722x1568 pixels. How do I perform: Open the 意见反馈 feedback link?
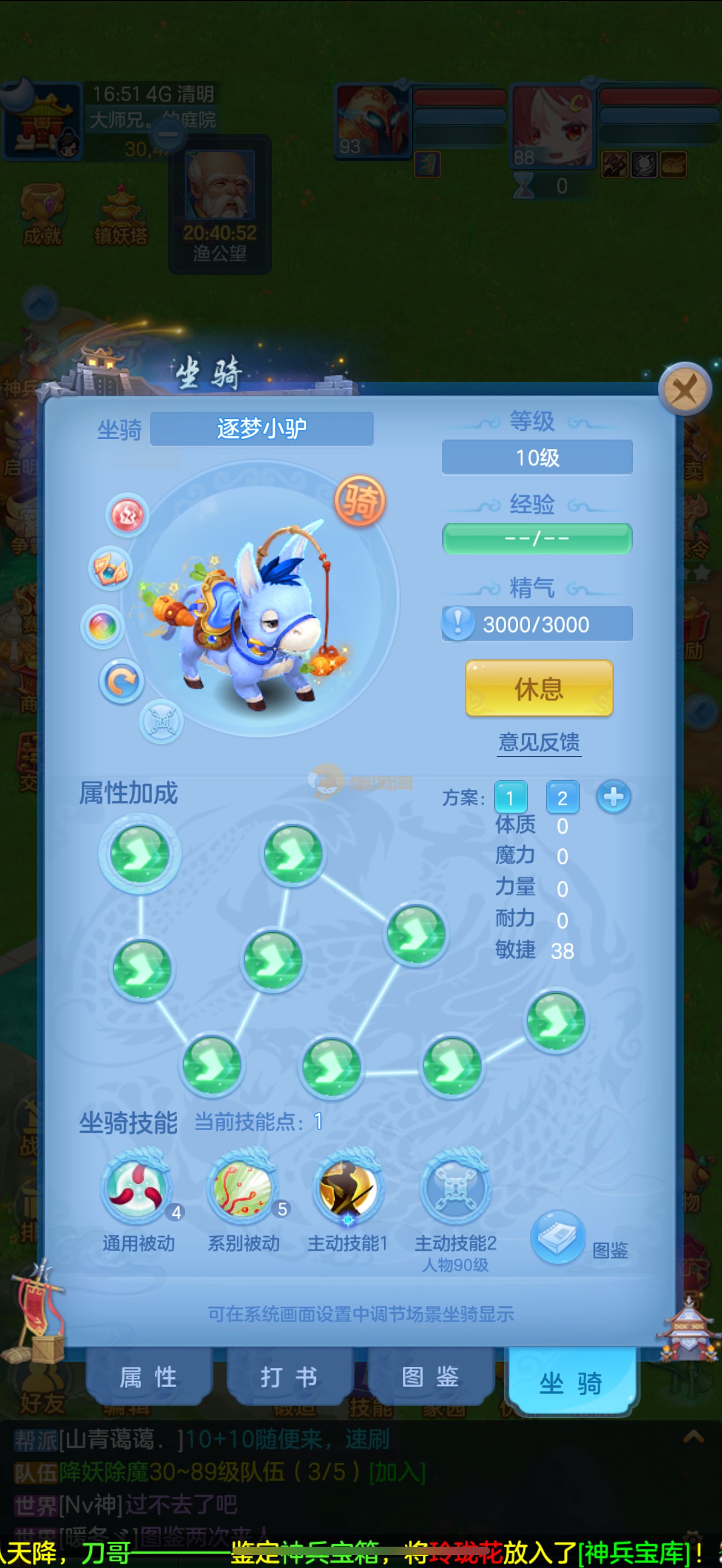point(539,742)
